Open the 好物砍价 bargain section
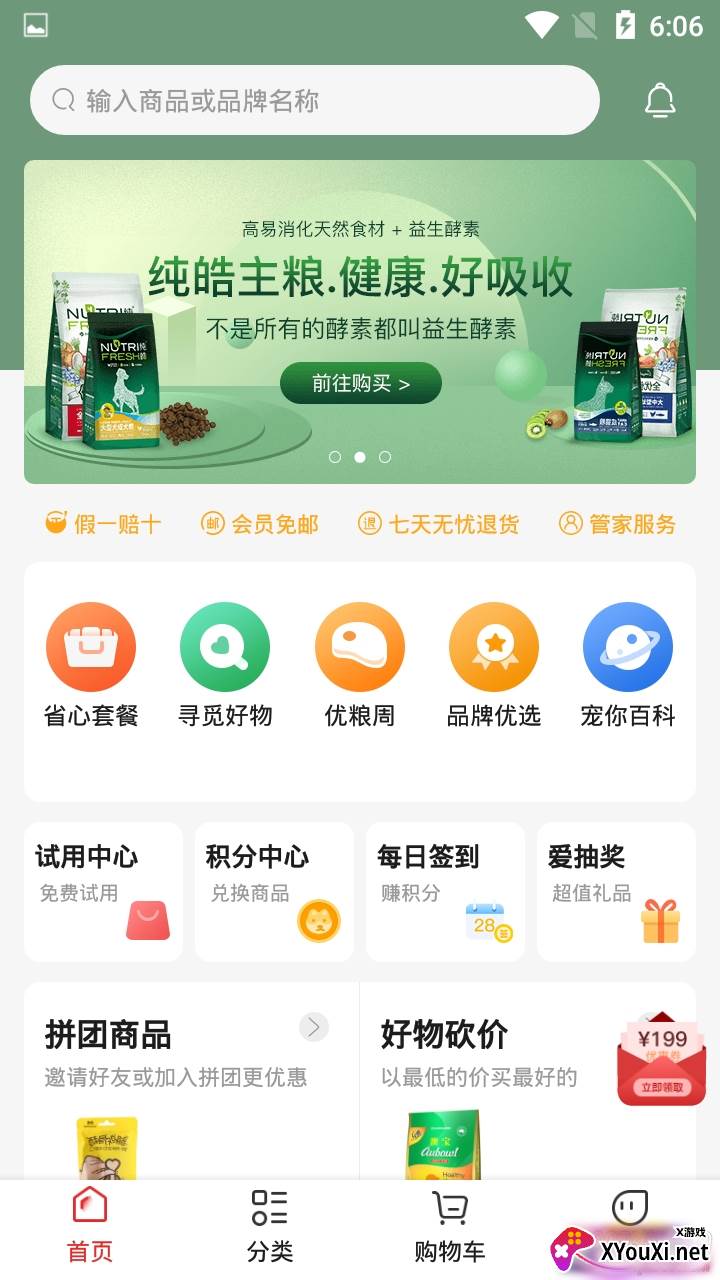The height and width of the screenshot is (1280, 720). (x=445, y=1035)
